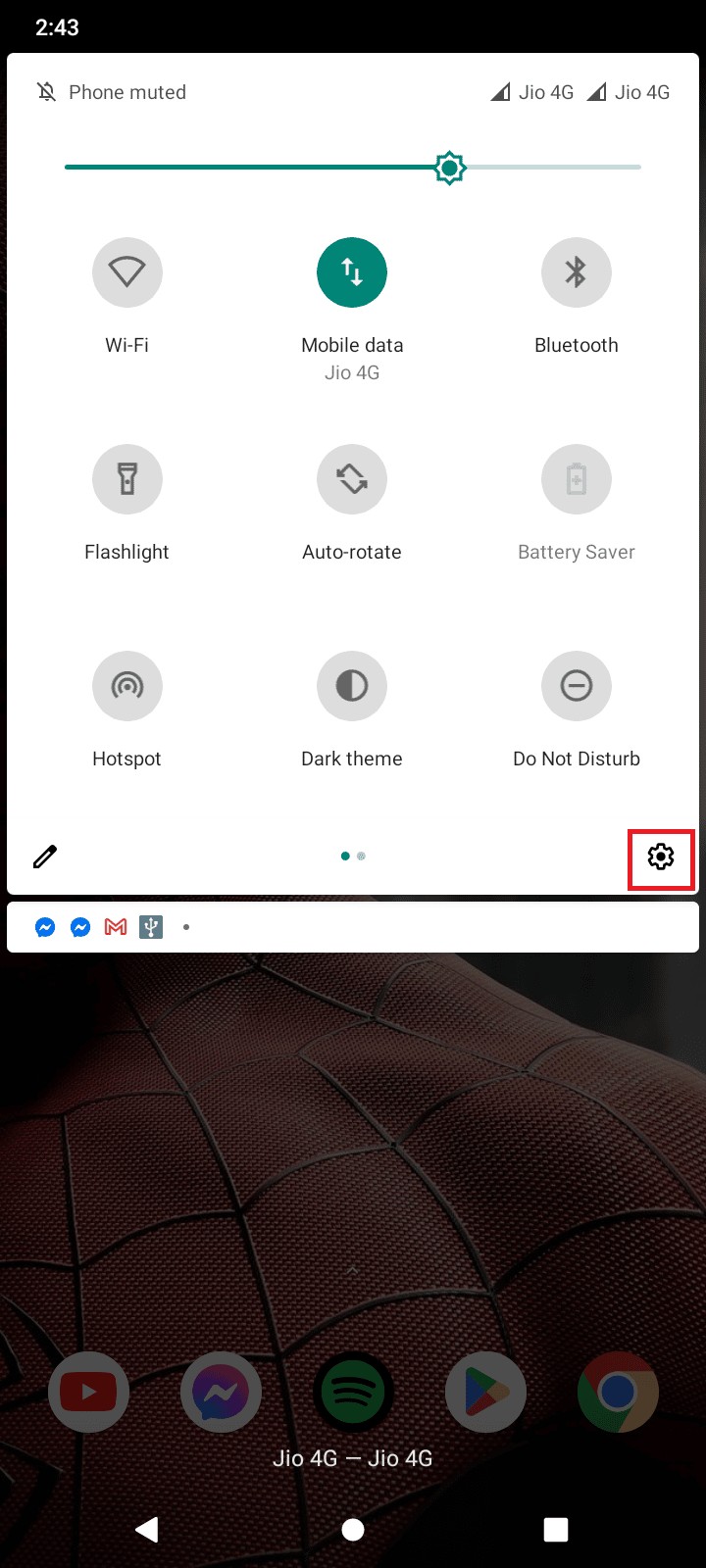Image resolution: width=706 pixels, height=1568 pixels.
Task: Enable the Hotspot tile
Action: 127,686
